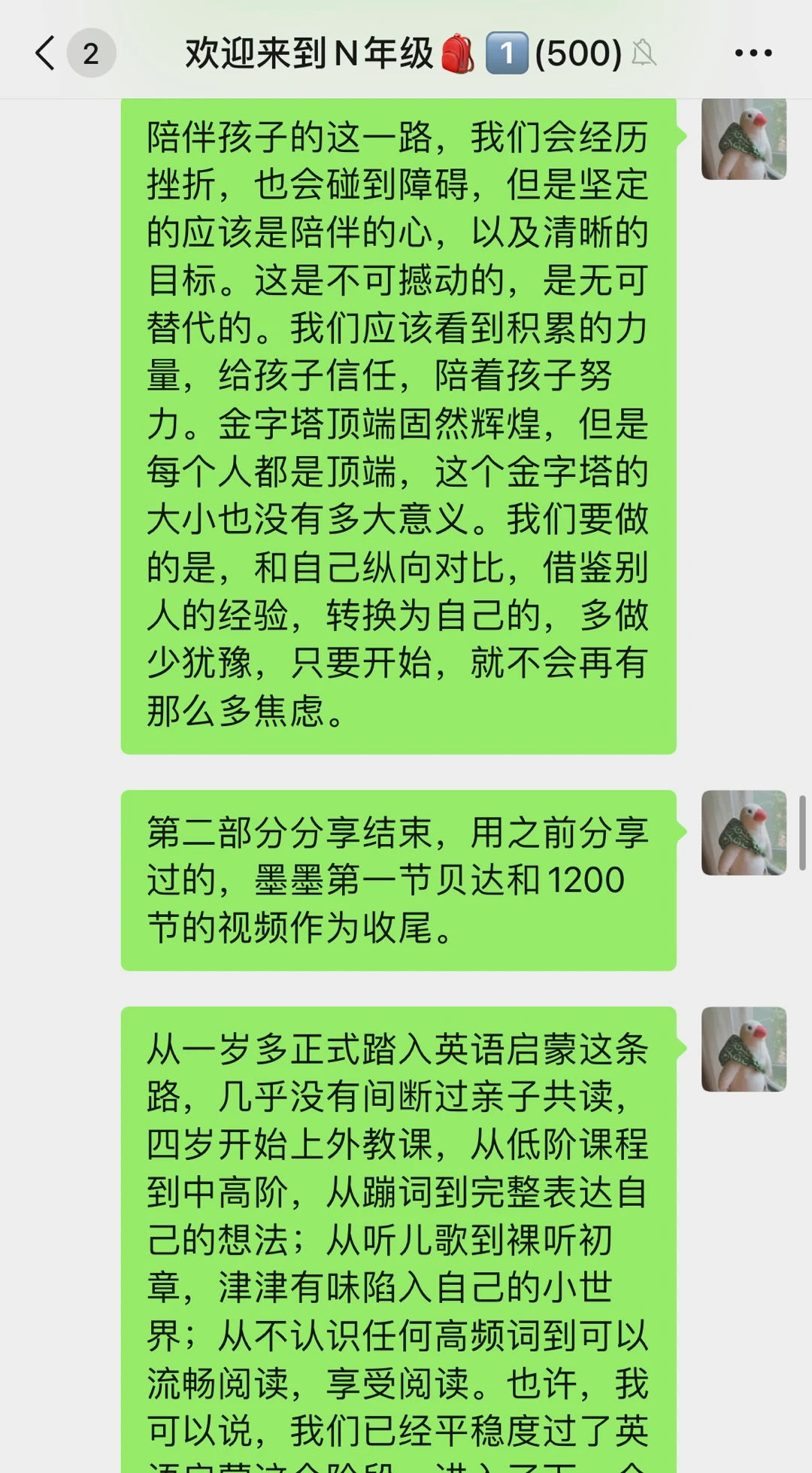The width and height of the screenshot is (812, 1473).
Task: Go back to the chat list
Action: click(47, 53)
